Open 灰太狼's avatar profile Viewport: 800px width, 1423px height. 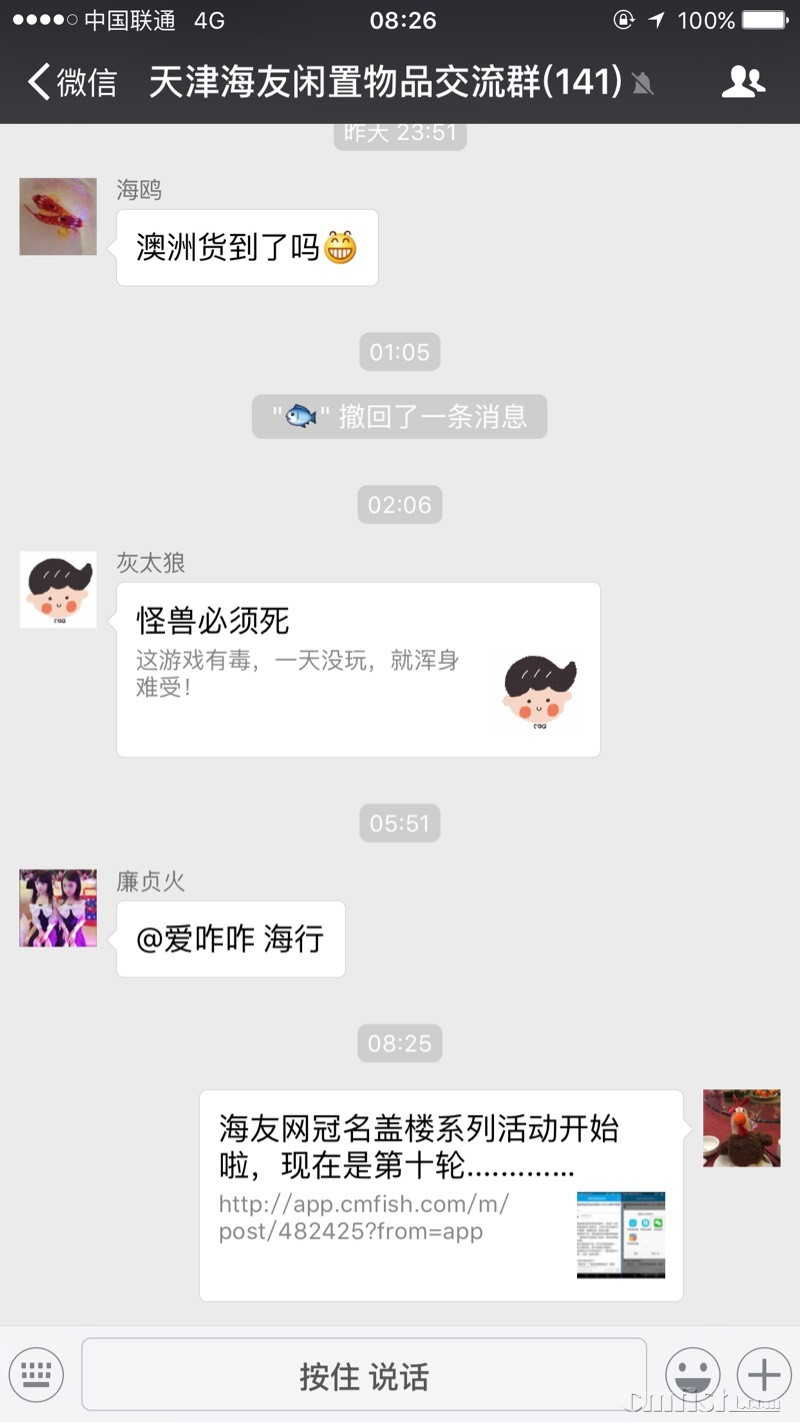coord(58,590)
